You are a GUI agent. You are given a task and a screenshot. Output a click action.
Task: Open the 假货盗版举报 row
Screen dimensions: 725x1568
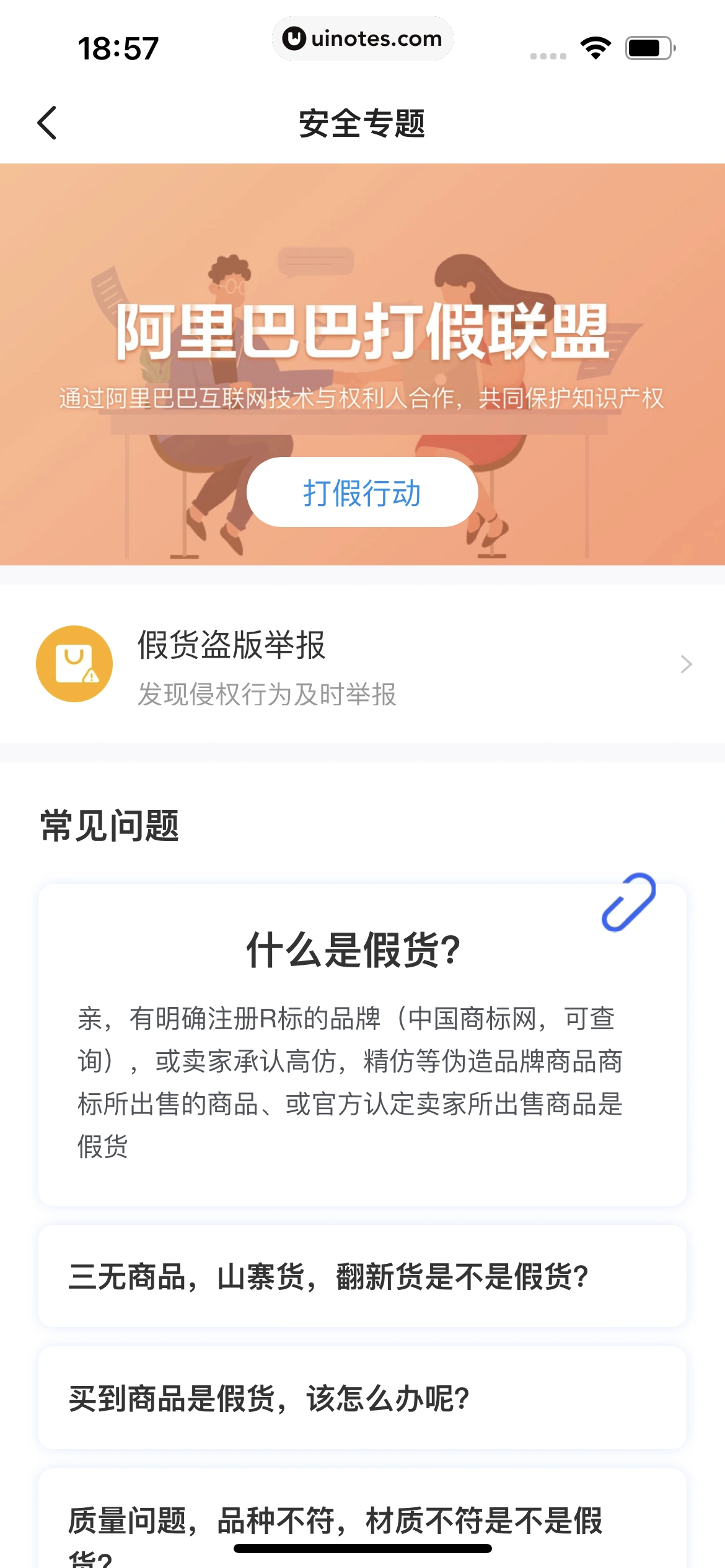pyautogui.click(x=362, y=664)
